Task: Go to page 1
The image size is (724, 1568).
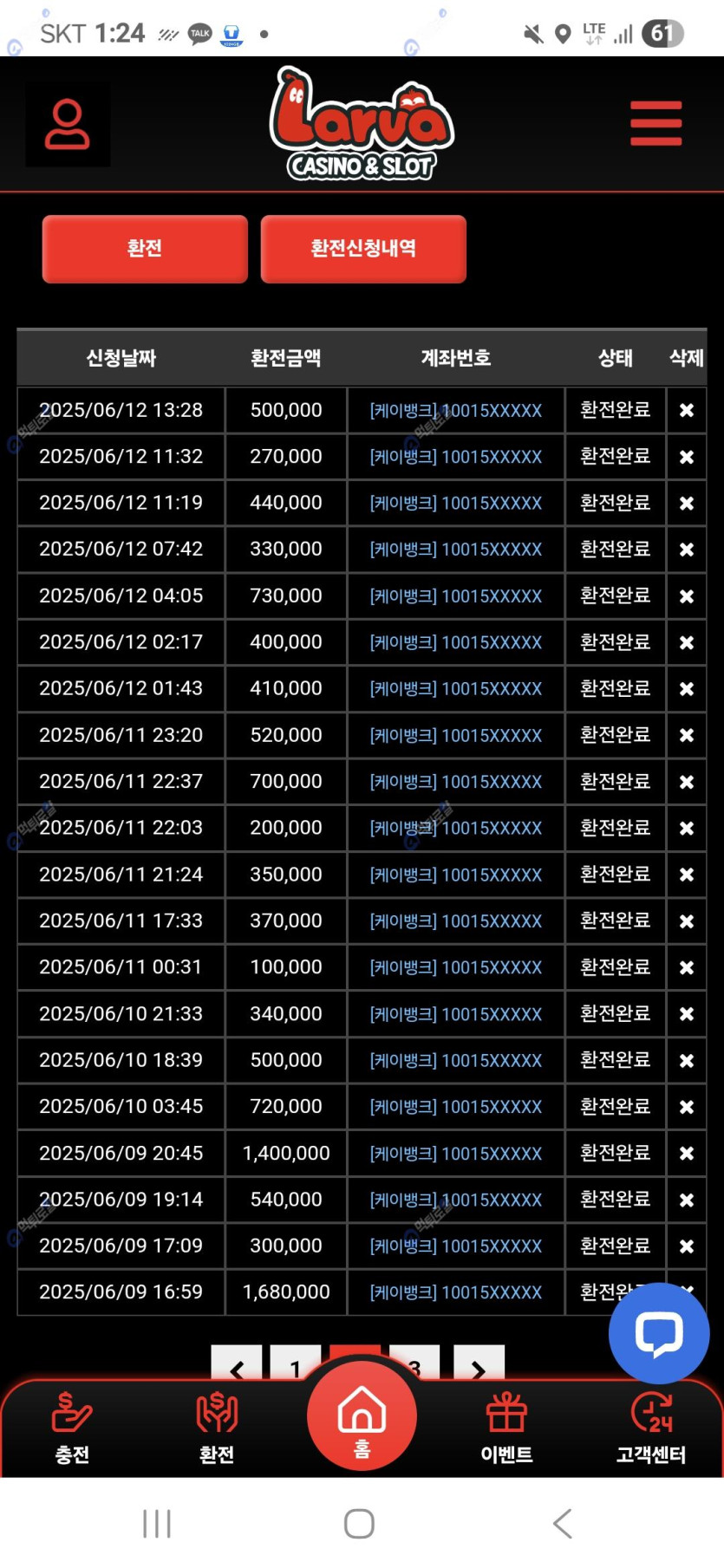Action: click(295, 1364)
